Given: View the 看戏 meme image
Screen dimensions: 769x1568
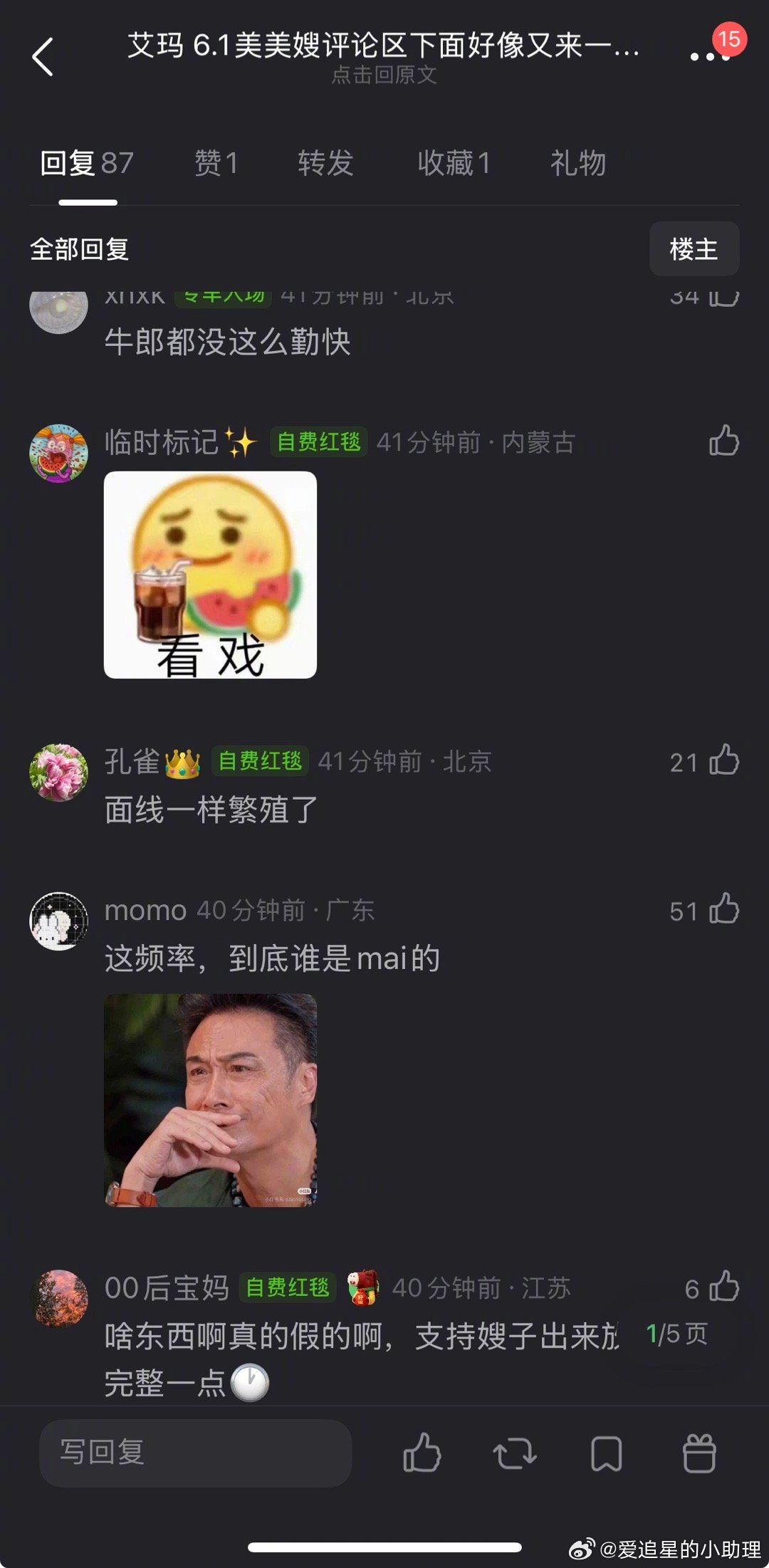Looking at the screenshot, I should pyautogui.click(x=210, y=577).
